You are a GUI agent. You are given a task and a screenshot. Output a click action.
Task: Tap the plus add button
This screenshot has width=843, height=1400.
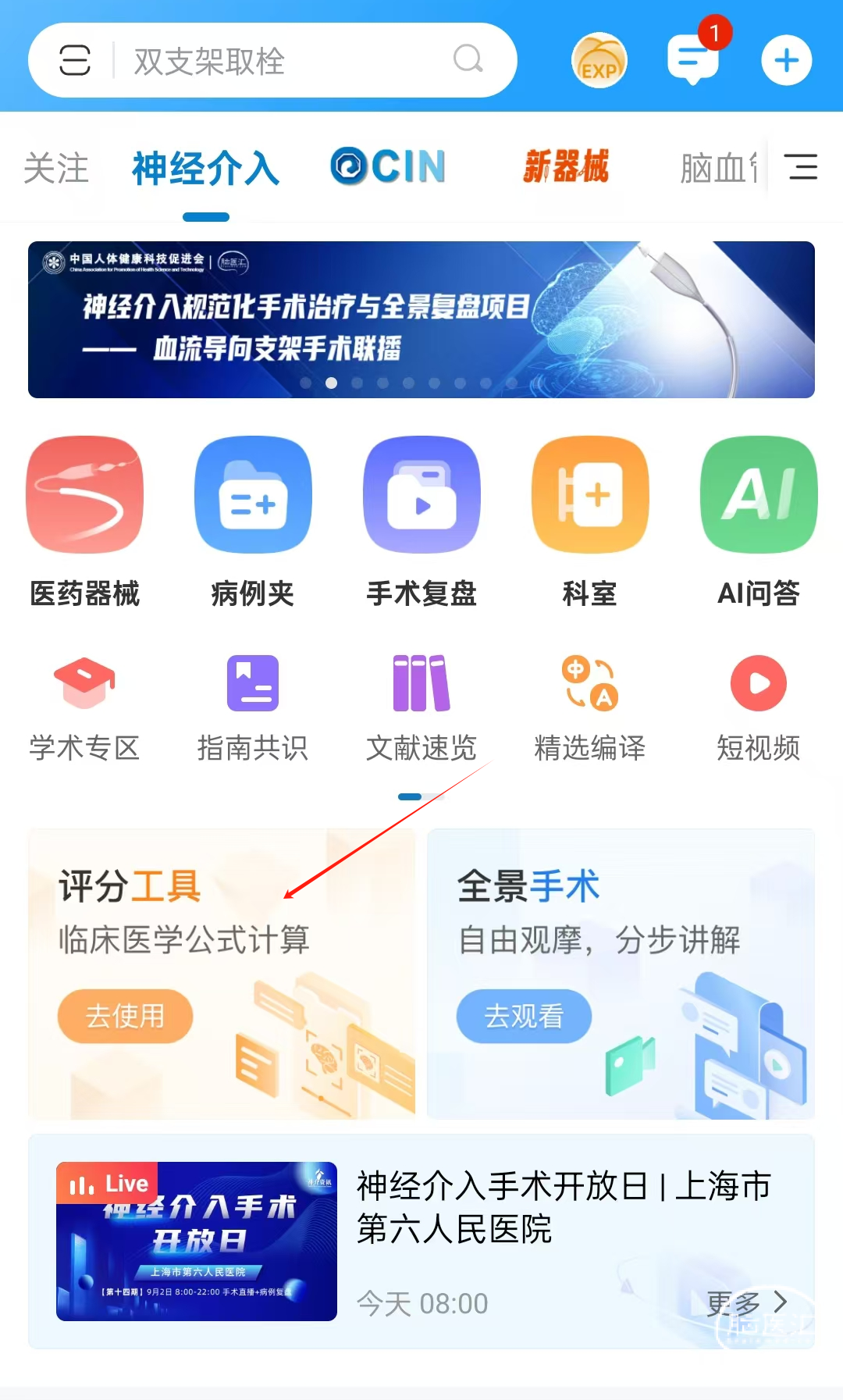click(786, 61)
